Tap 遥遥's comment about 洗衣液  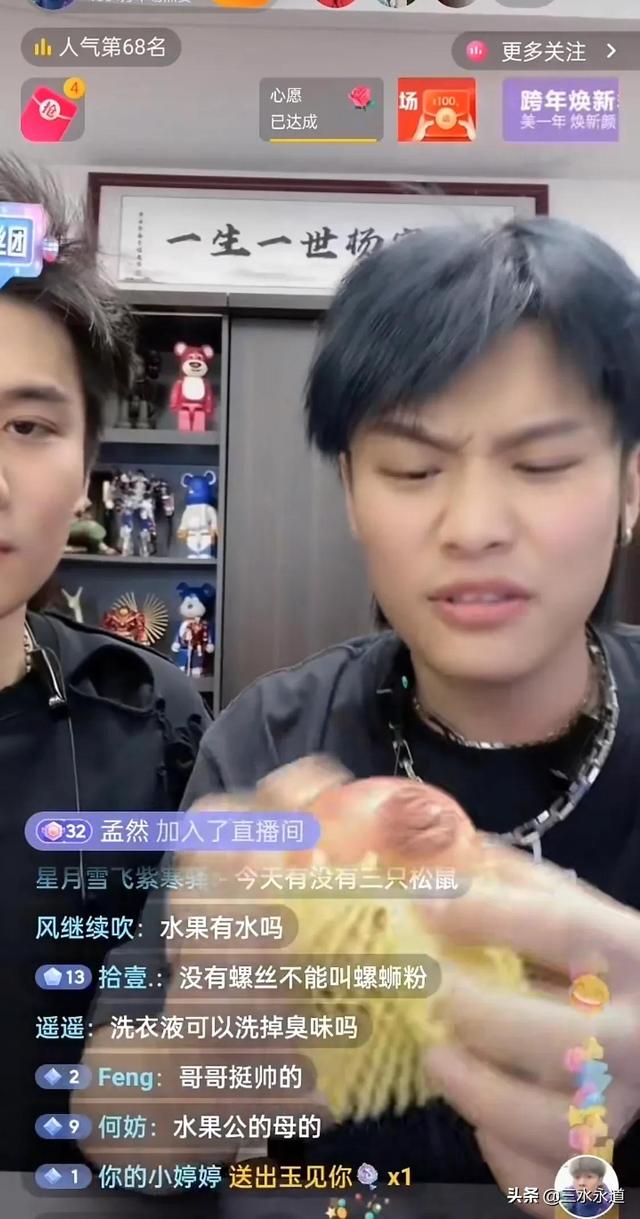196,1026
